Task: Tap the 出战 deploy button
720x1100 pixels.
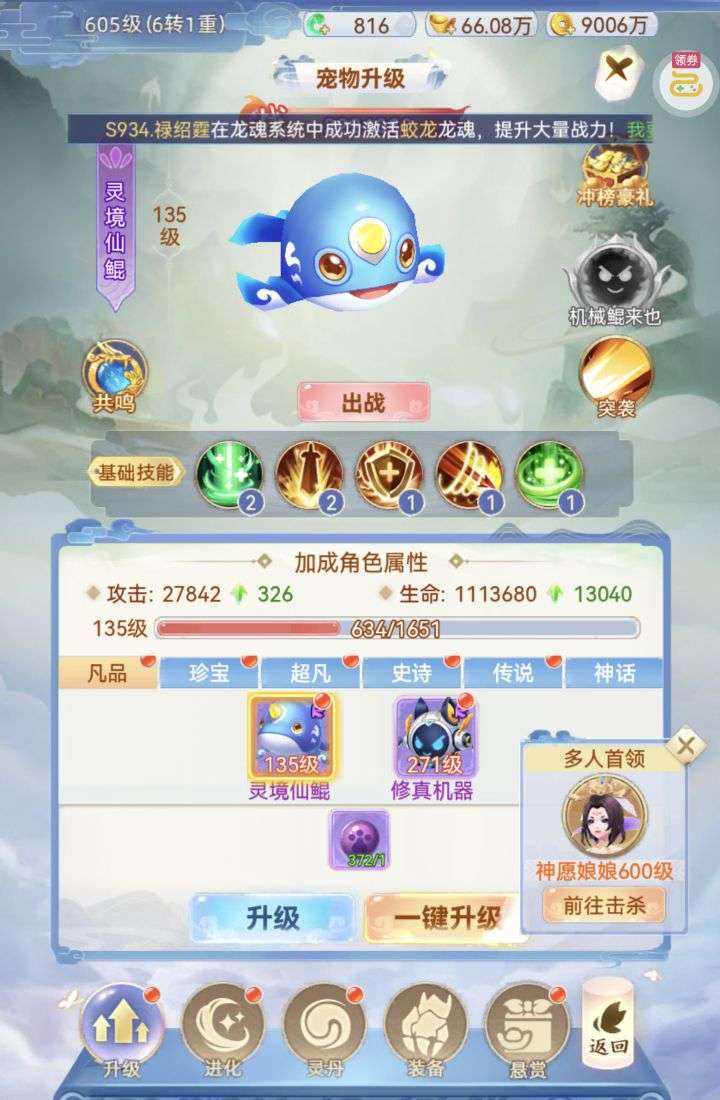Action: click(x=364, y=403)
